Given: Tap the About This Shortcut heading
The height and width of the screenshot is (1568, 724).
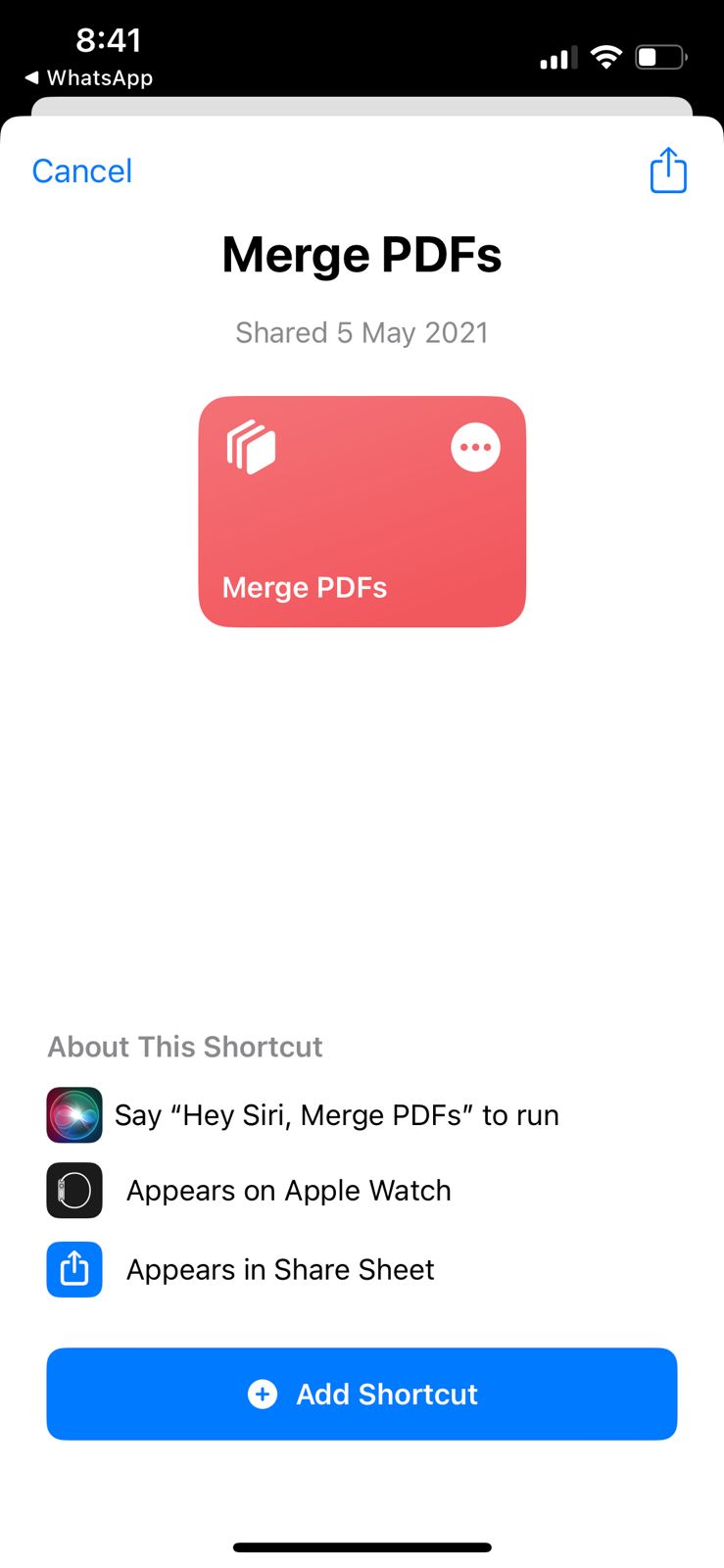Looking at the screenshot, I should coord(185,1046).
